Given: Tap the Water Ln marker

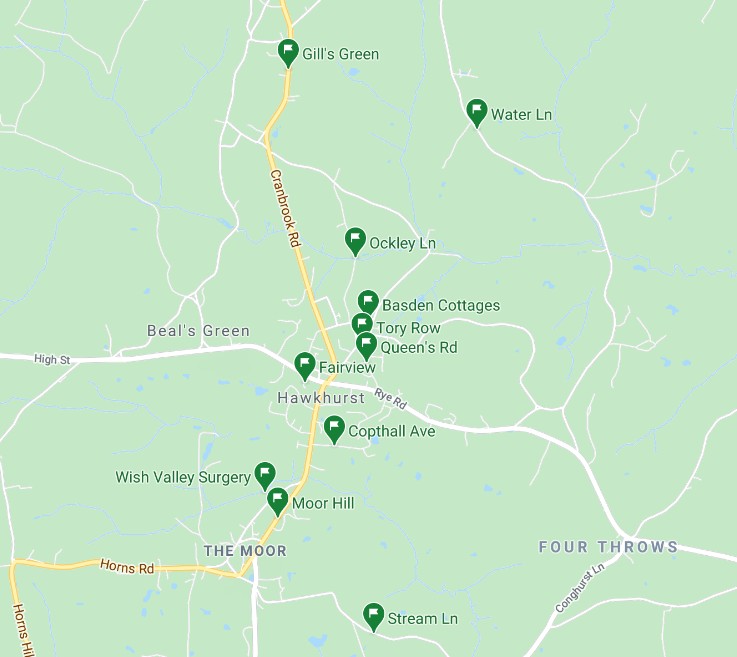Looking at the screenshot, I should (477, 111).
